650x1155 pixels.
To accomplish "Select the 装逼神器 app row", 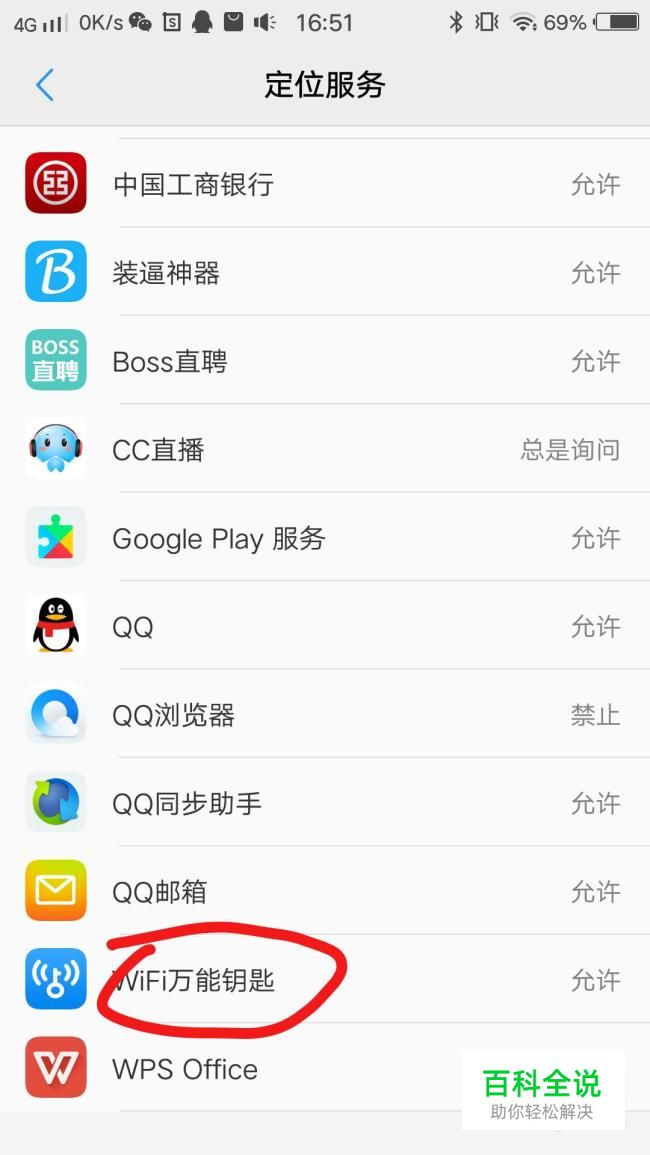I will pyautogui.click(x=325, y=273).
